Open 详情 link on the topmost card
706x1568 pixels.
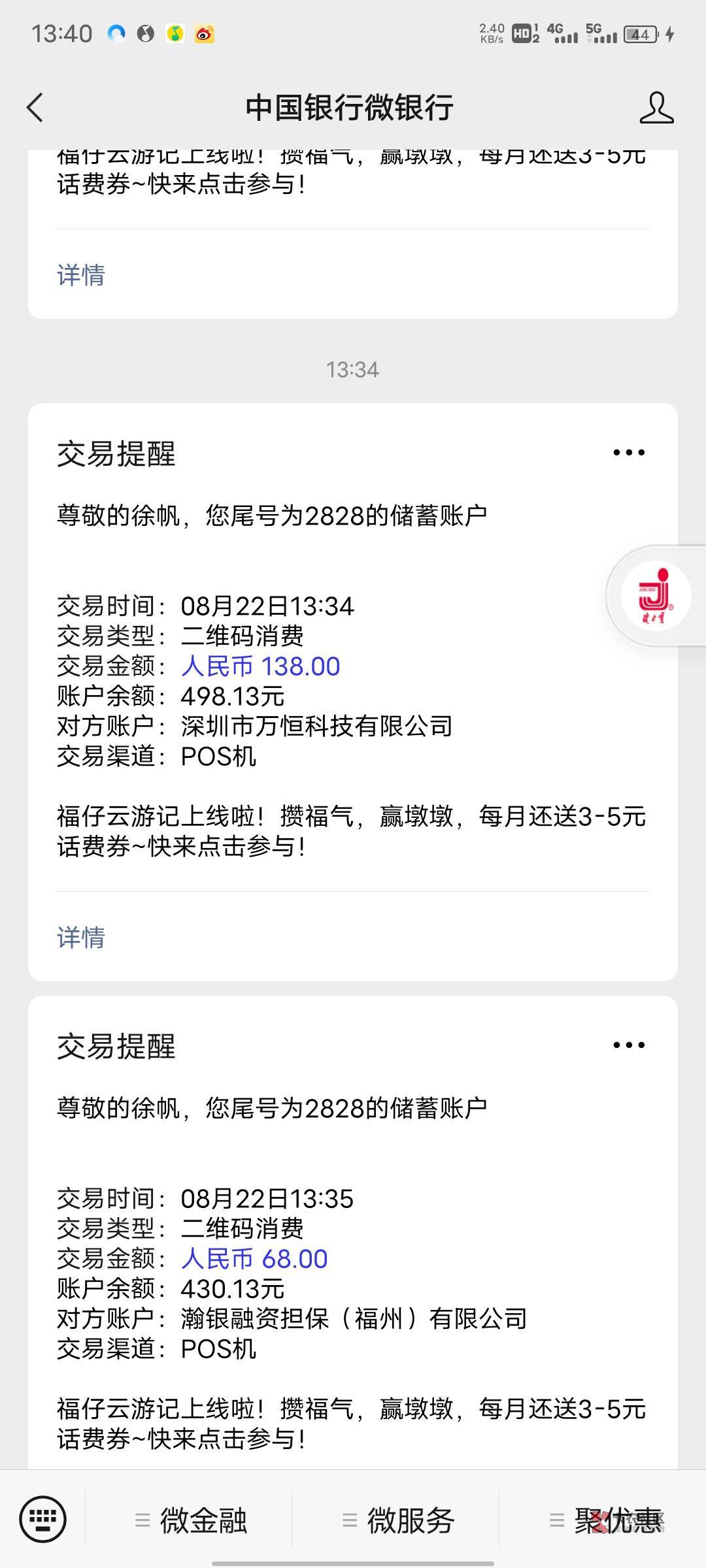81,275
